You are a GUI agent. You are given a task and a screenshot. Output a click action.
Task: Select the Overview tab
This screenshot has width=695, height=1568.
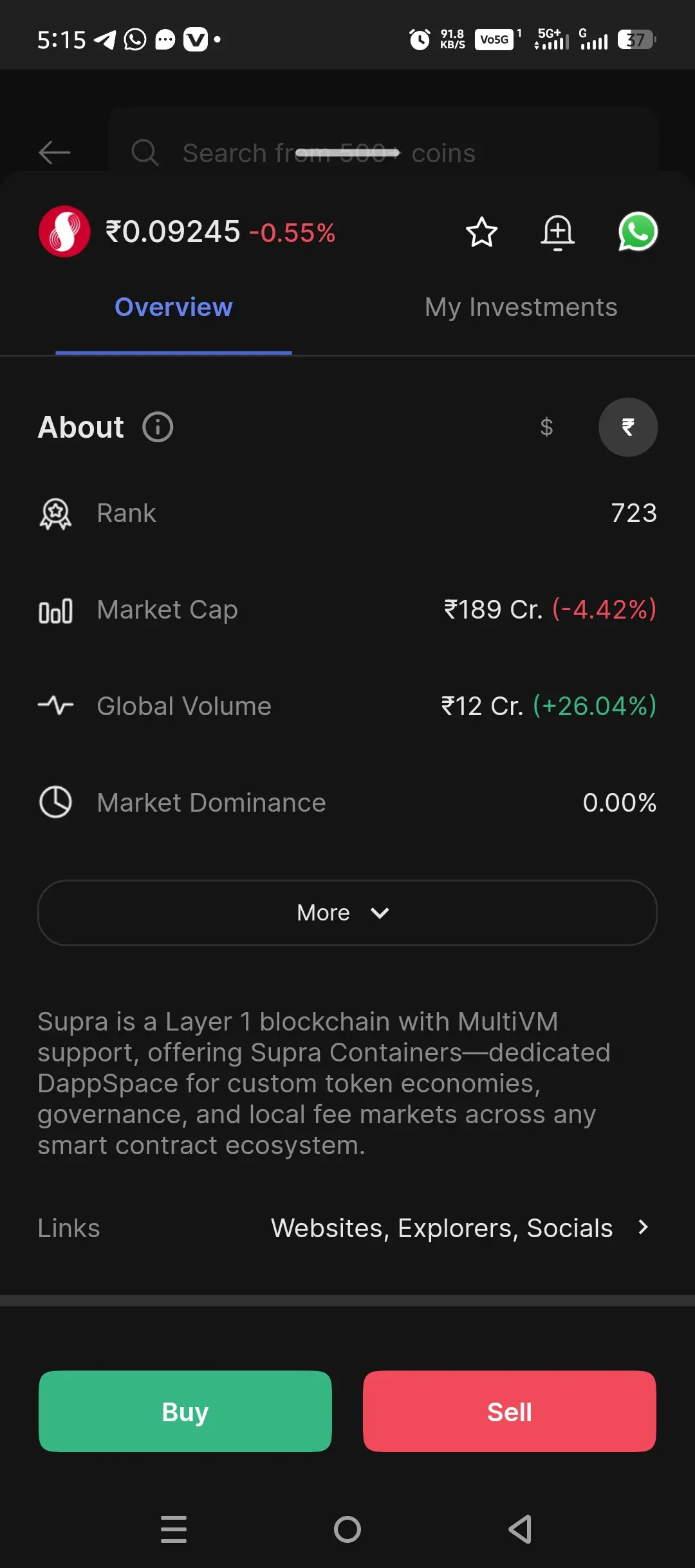[x=174, y=307]
